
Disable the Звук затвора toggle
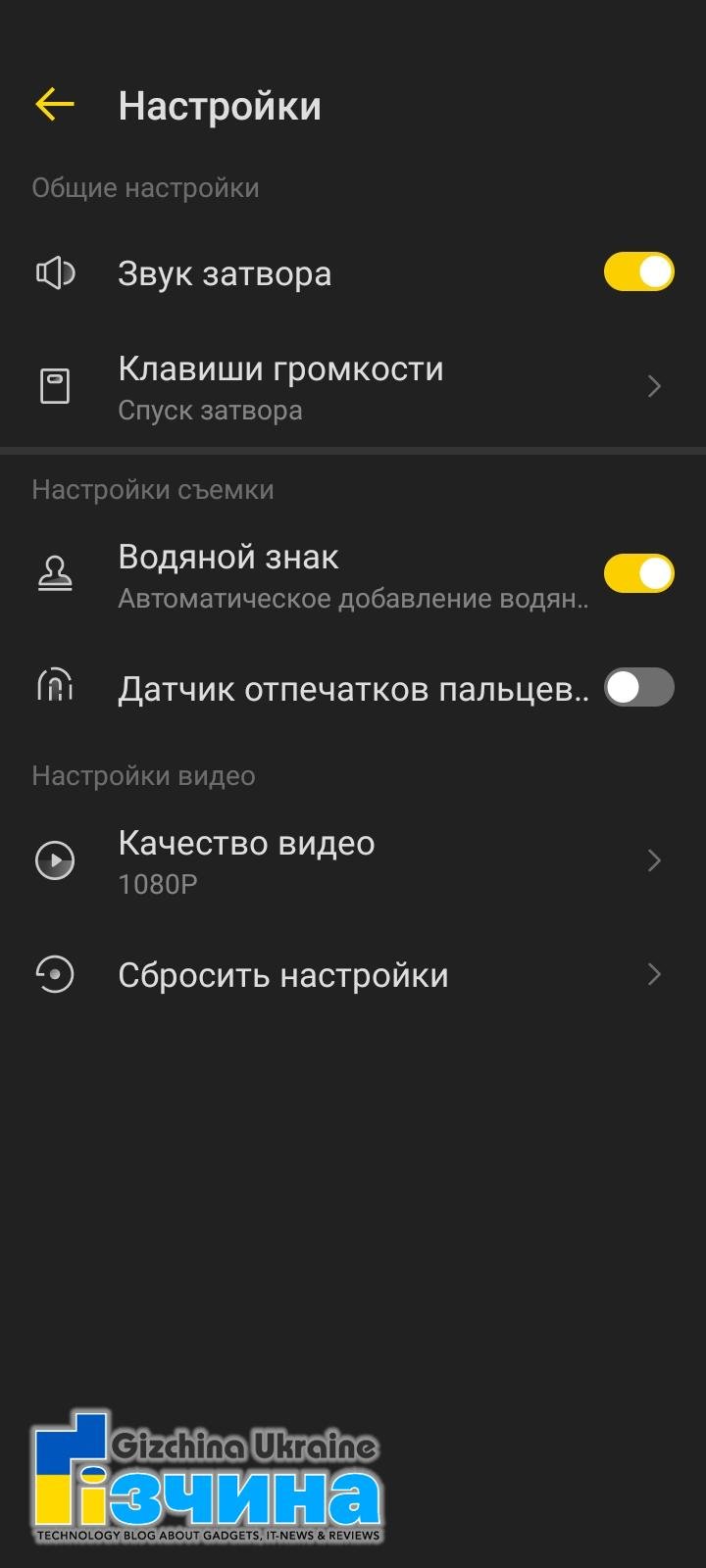637,272
